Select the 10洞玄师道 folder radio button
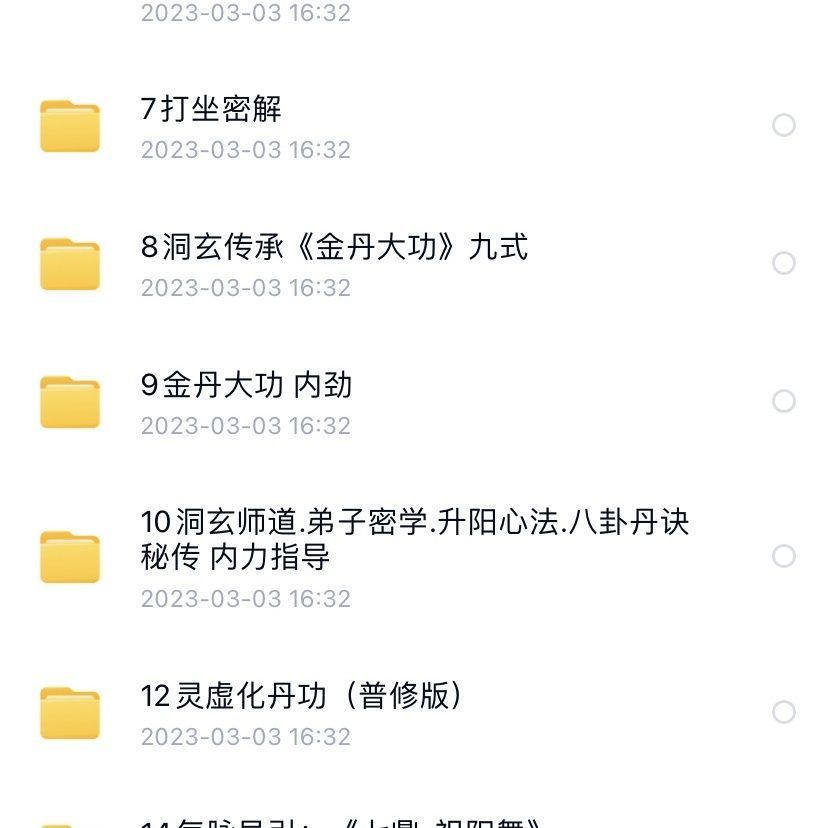This screenshot has width=828, height=828. pos(784,556)
